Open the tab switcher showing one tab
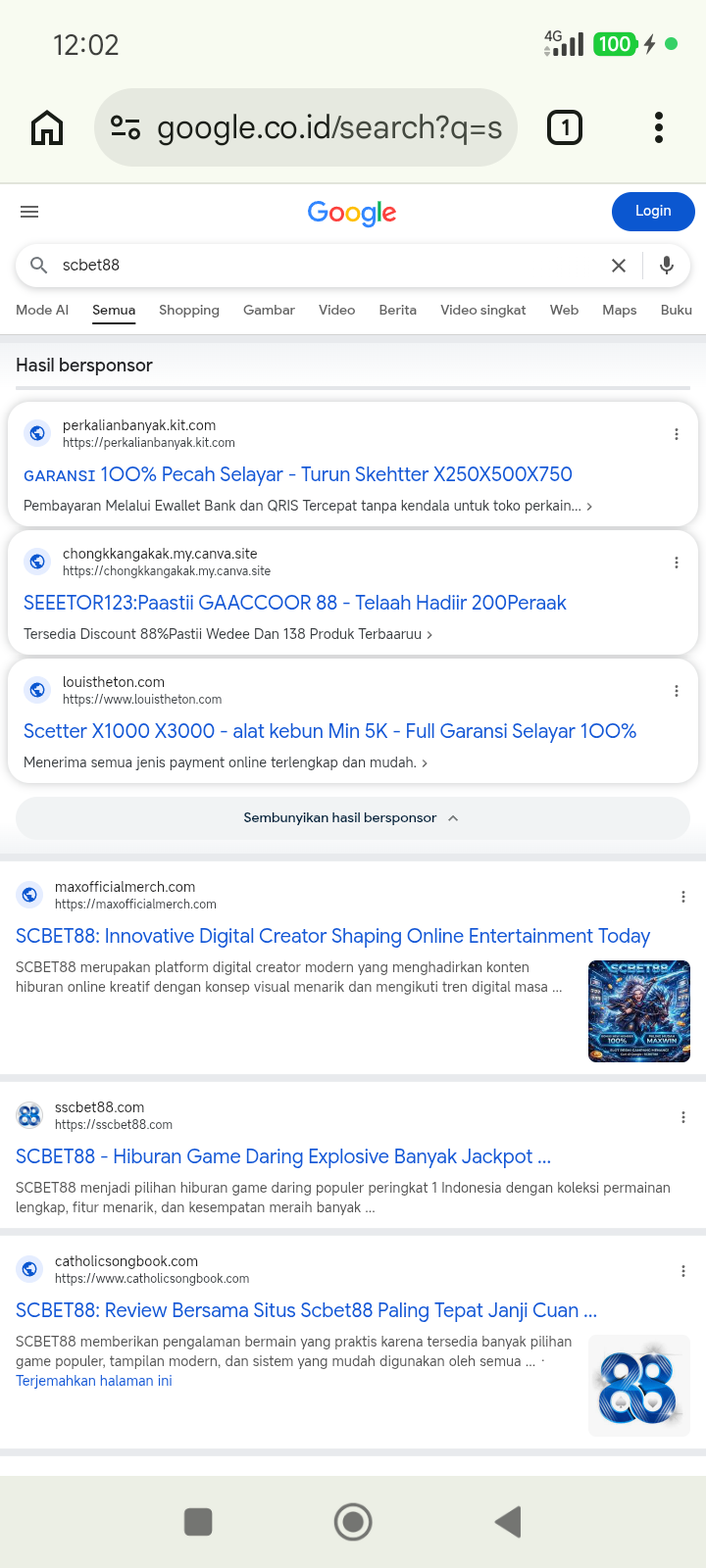Image resolution: width=706 pixels, height=1568 pixels. point(565,127)
